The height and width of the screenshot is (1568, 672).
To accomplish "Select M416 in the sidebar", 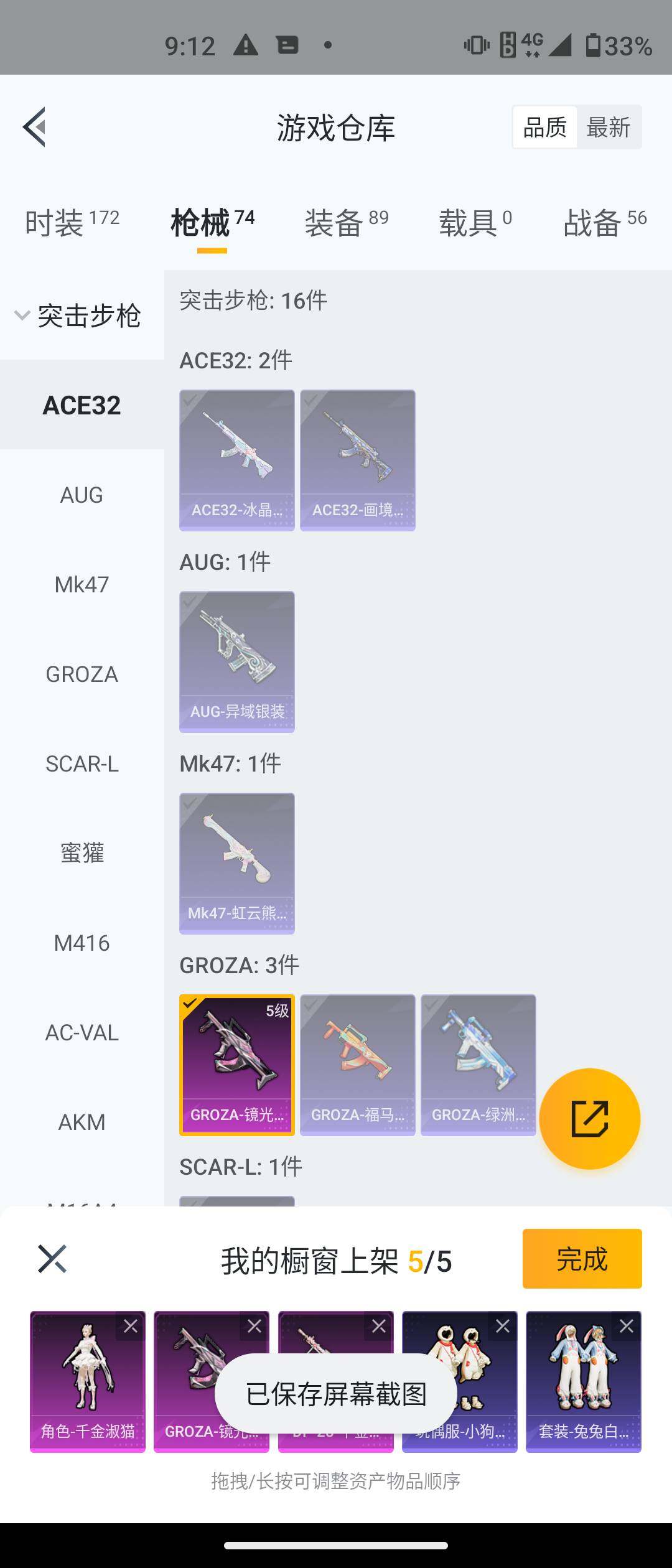I will tap(82, 943).
